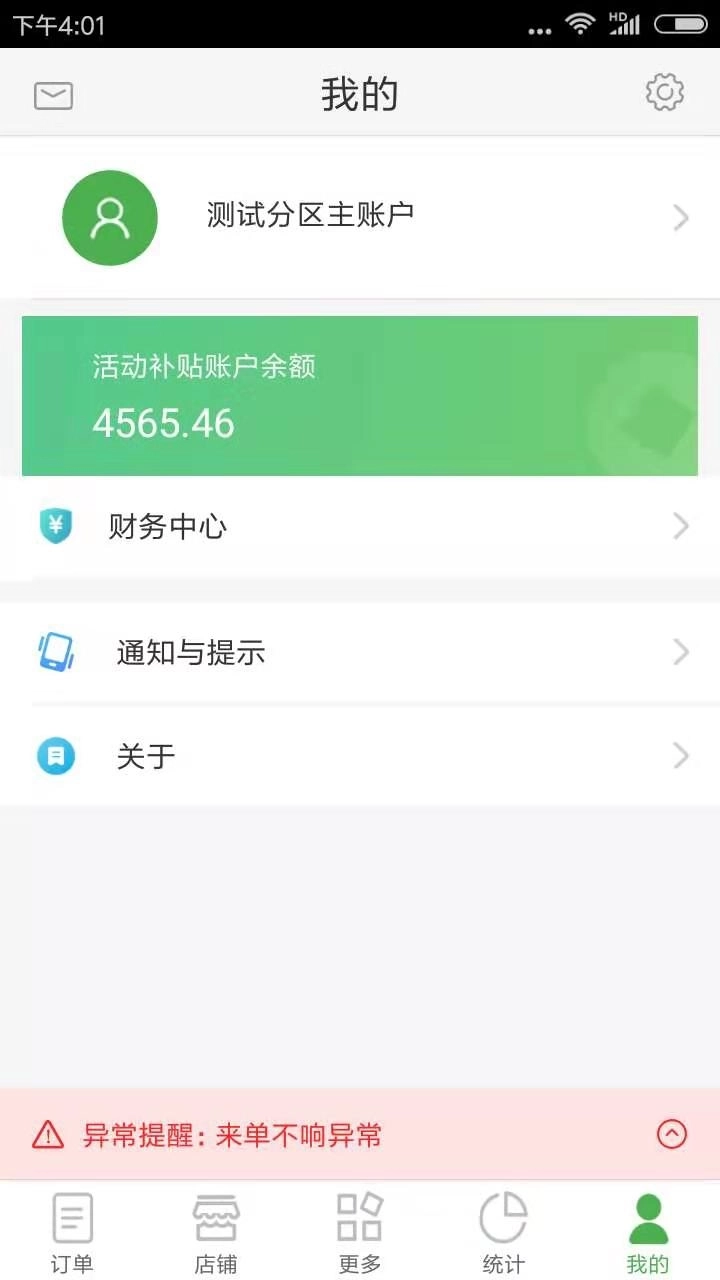Click the 活动补贴账户余额 label
Screen dimensions: 720x1280
202,368
